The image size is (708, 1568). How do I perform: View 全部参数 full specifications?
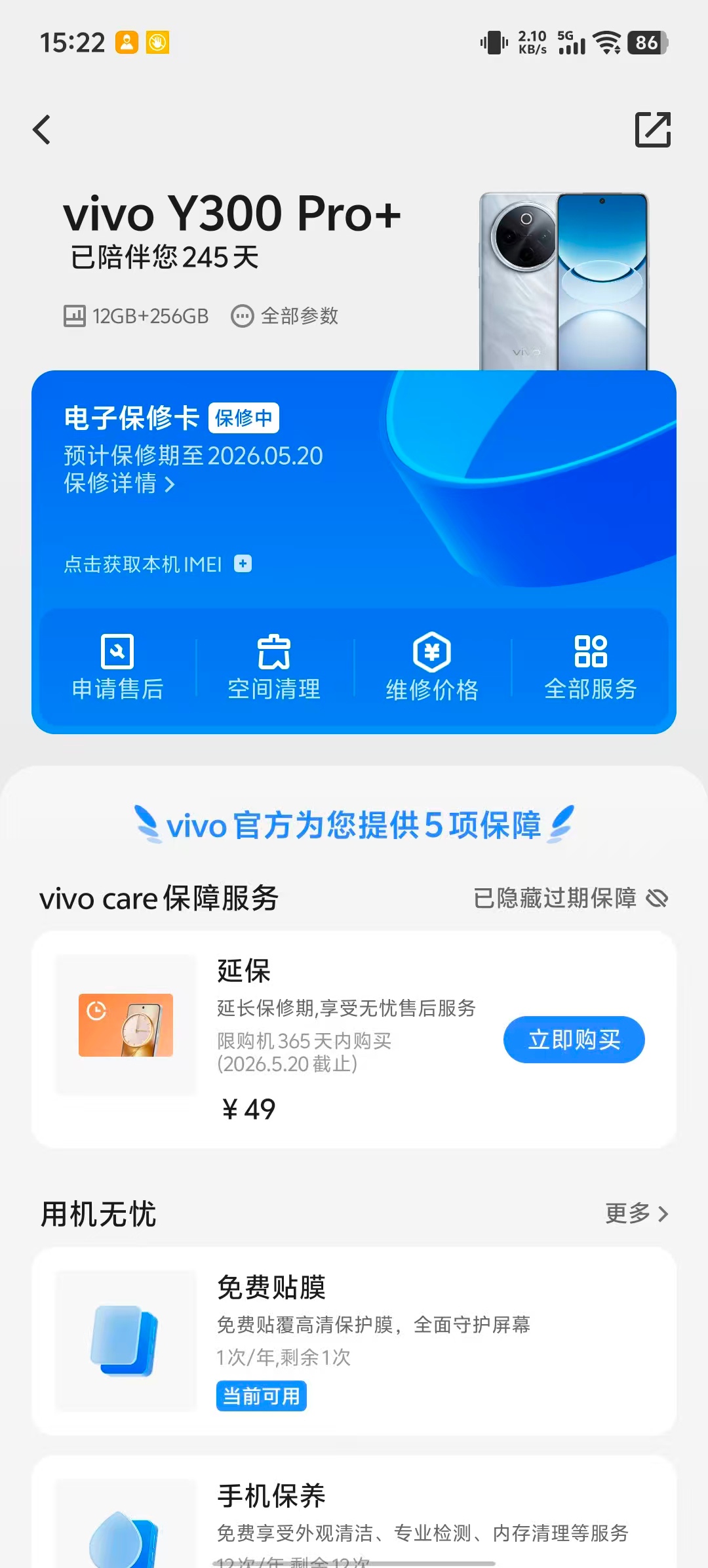click(x=285, y=317)
